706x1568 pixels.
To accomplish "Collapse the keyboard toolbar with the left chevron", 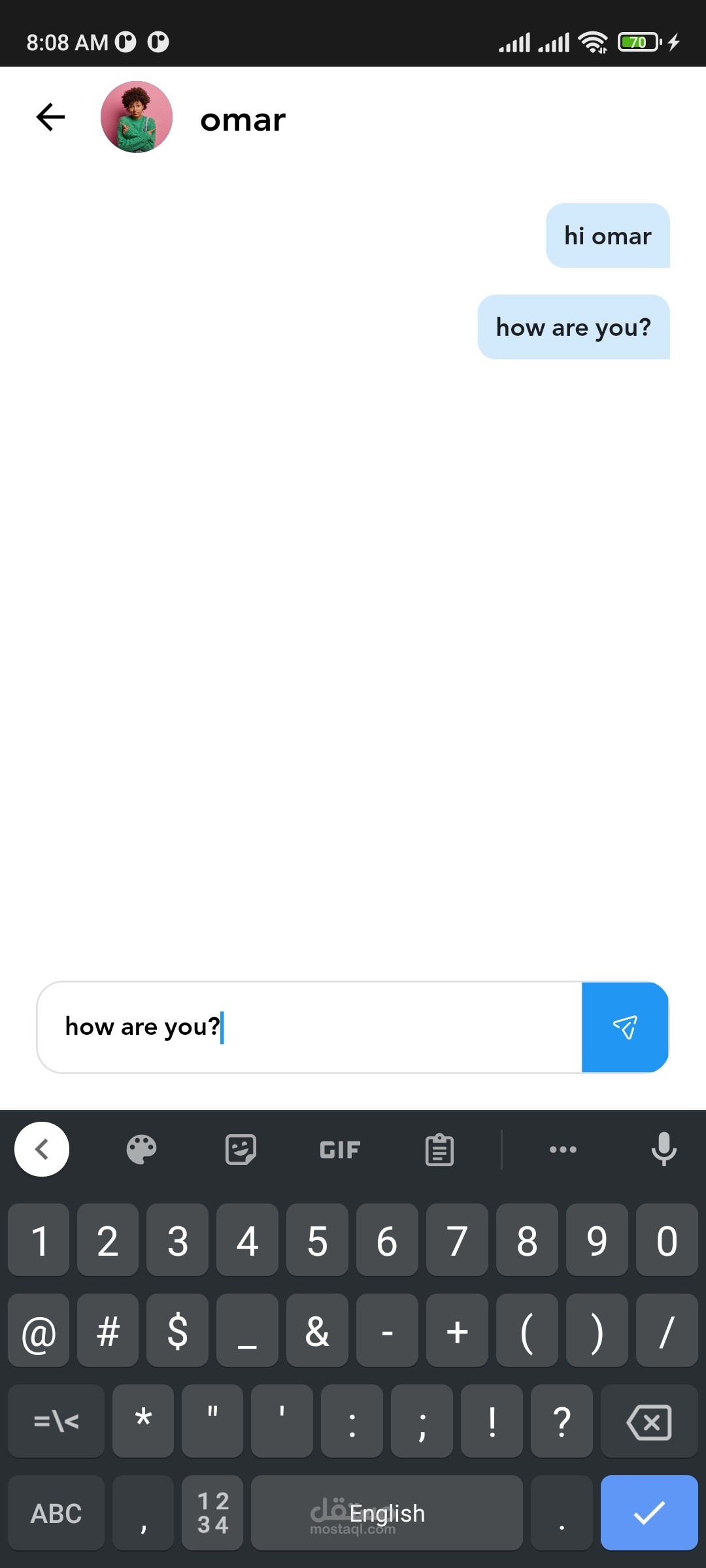I will click(42, 1149).
